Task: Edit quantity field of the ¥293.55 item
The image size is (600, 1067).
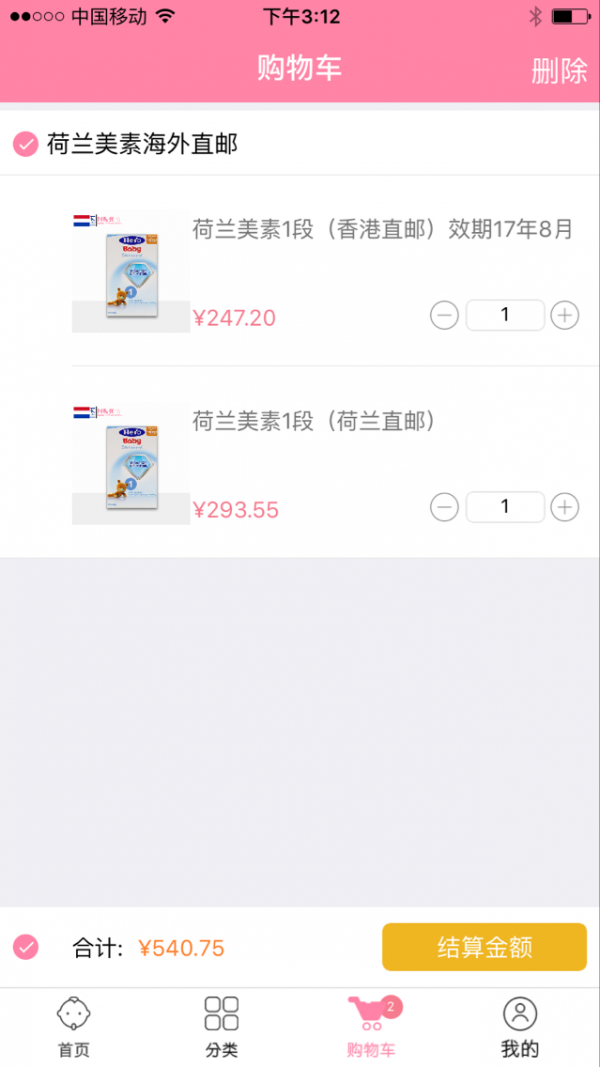Action: 505,508
